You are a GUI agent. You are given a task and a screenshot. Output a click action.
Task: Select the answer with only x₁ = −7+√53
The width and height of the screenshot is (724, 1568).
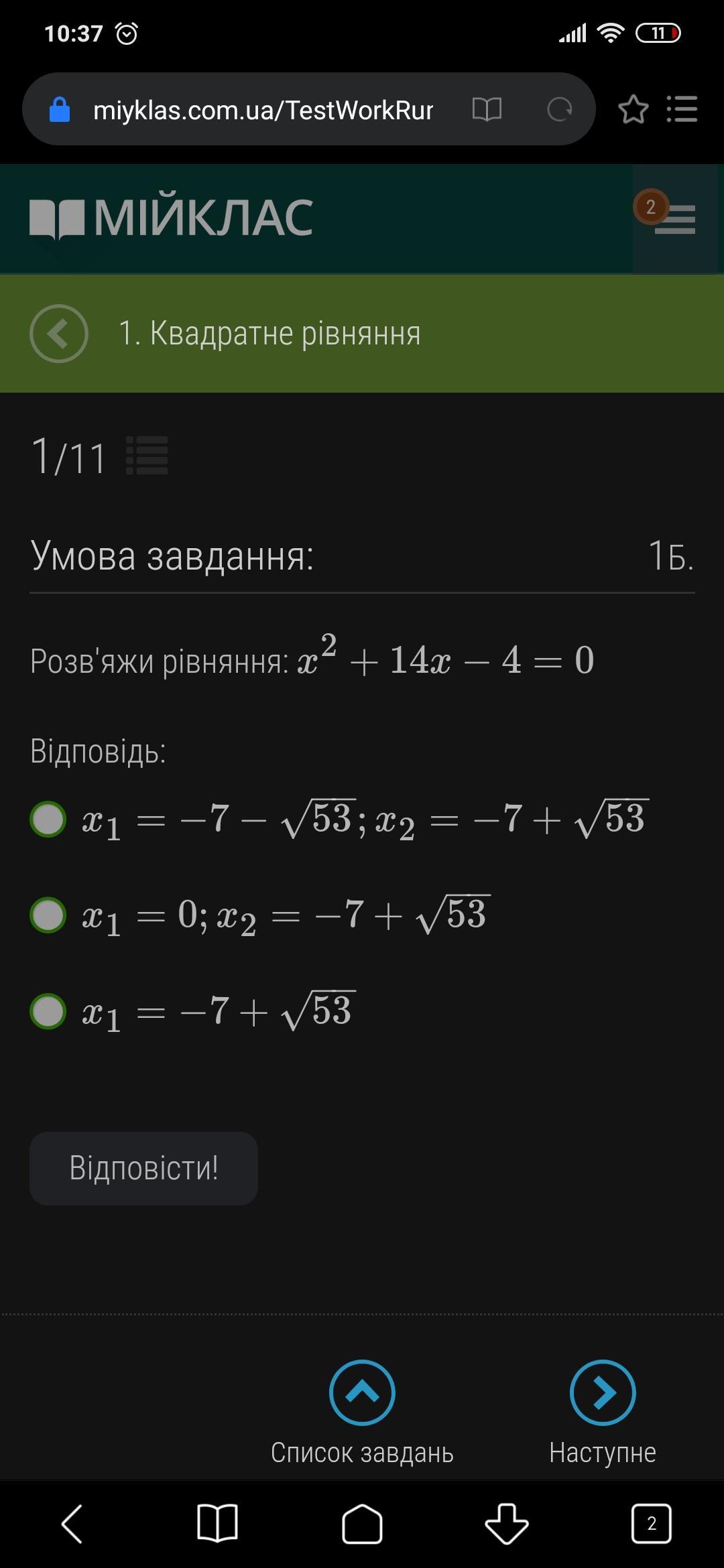click(48, 1011)
